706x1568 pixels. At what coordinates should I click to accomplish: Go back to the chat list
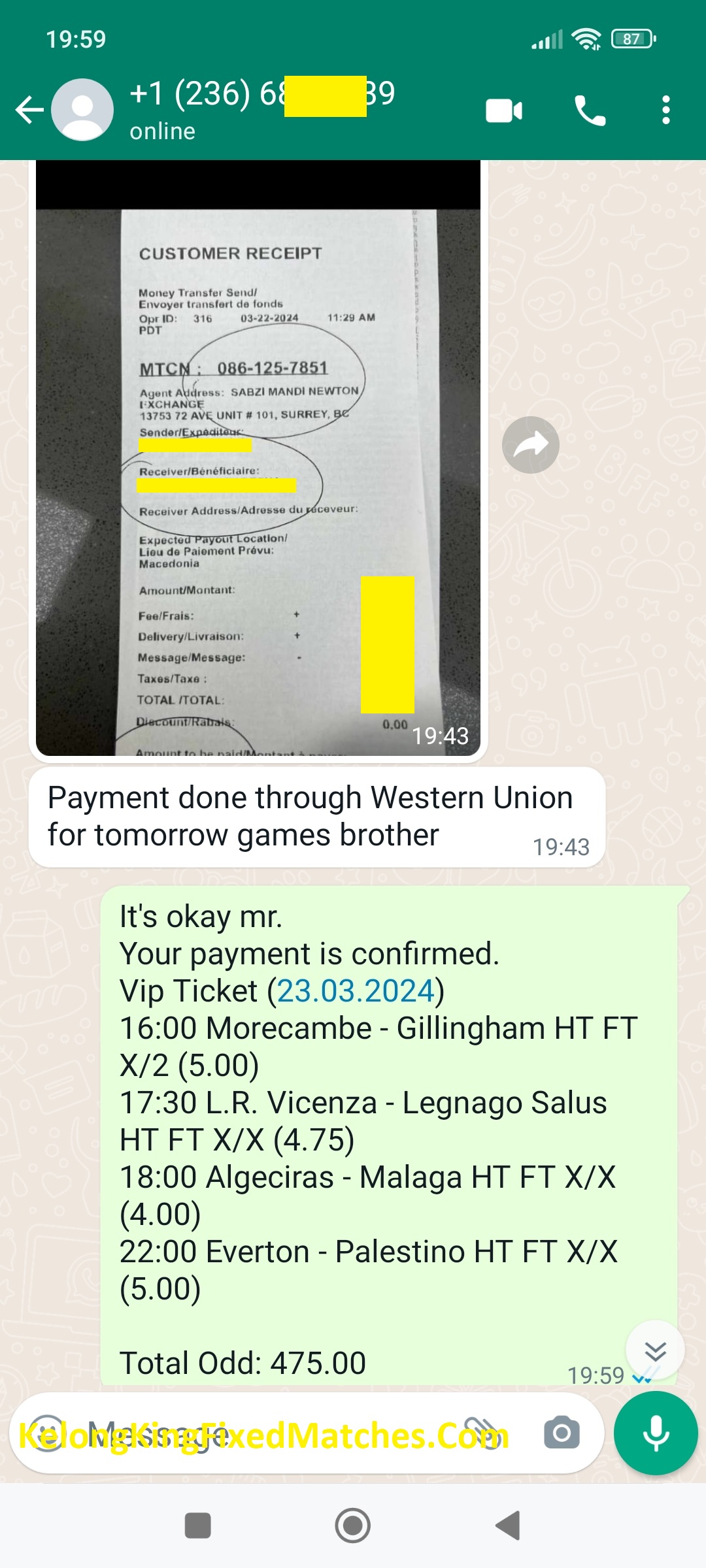coord(29,110)
